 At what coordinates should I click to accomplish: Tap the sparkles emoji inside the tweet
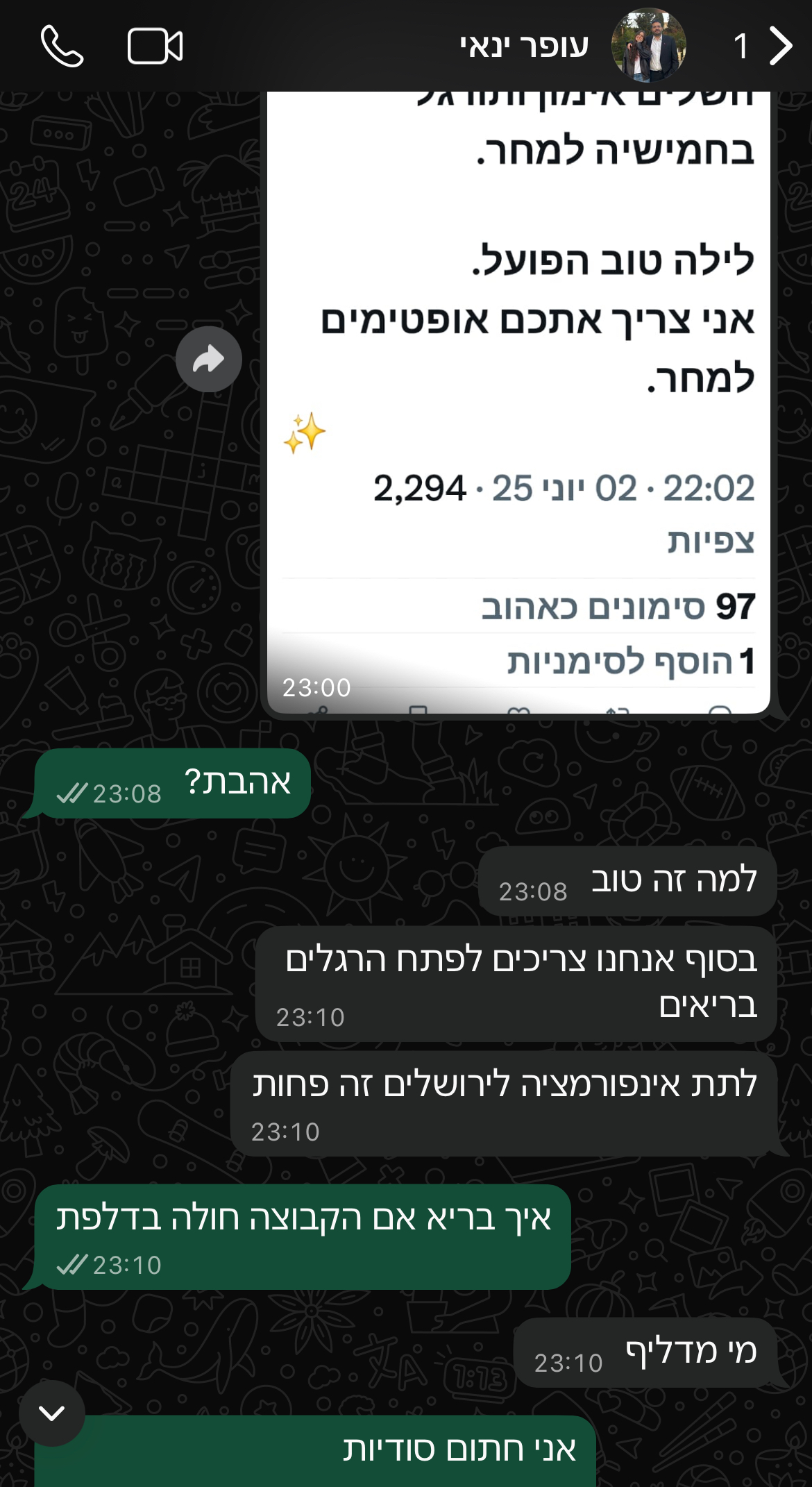click(307, 431)
